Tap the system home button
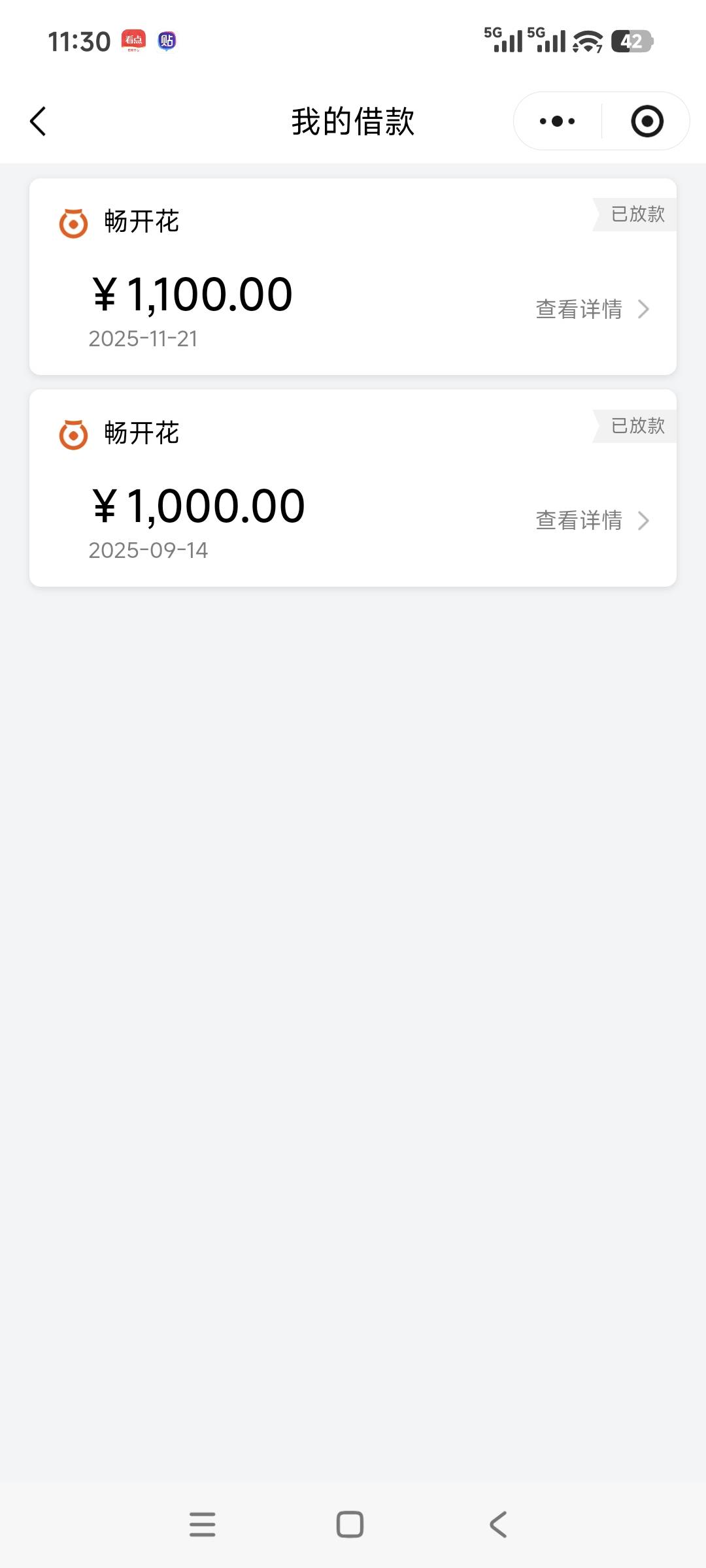This screenshot has height=1568, width=706. [x=350, y=1524]
